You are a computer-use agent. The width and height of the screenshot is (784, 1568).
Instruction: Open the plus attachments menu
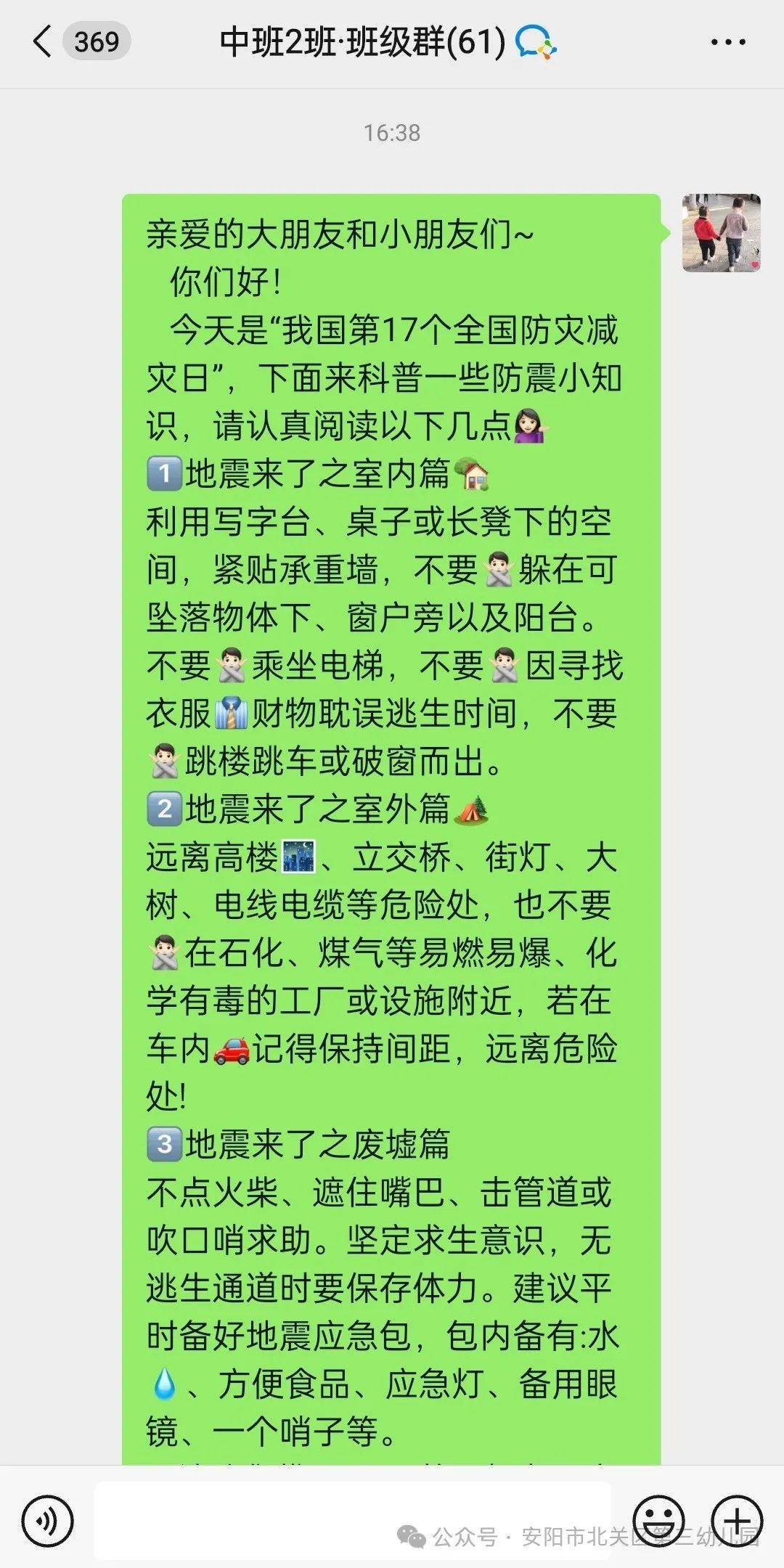(736, 1520)
